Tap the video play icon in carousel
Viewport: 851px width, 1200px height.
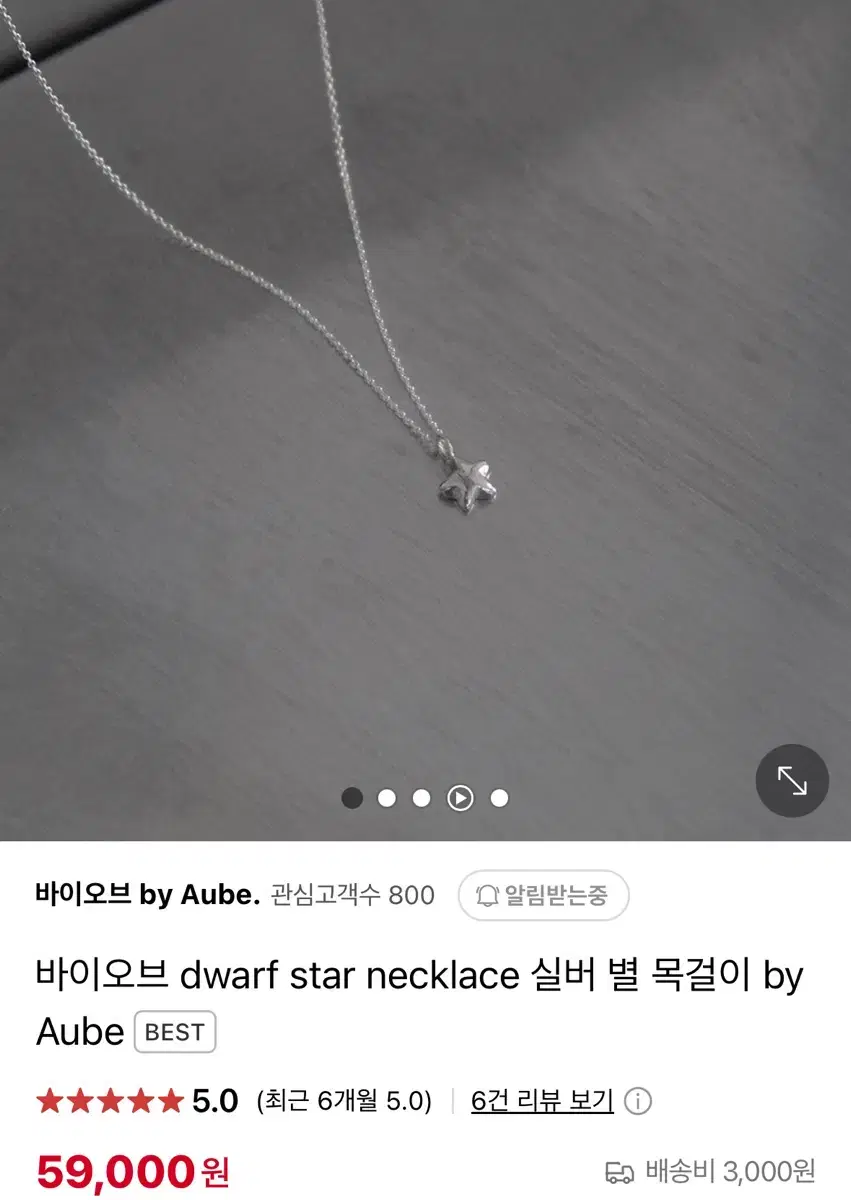459,798
